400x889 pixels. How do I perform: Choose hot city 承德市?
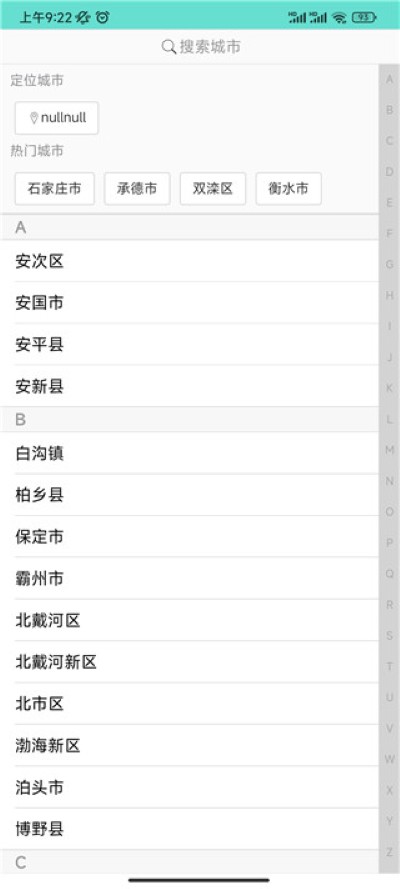click(x=137, y=189)
